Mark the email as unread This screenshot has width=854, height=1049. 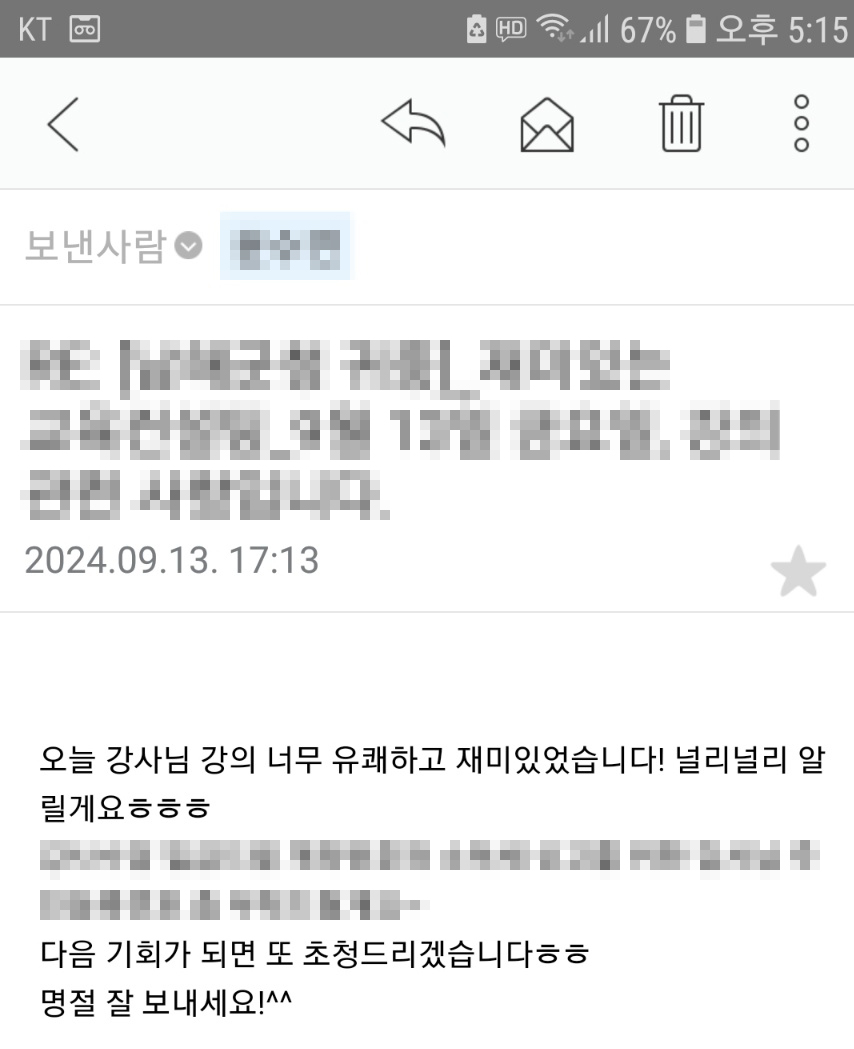pyautogui.click(x=547, y=126)
